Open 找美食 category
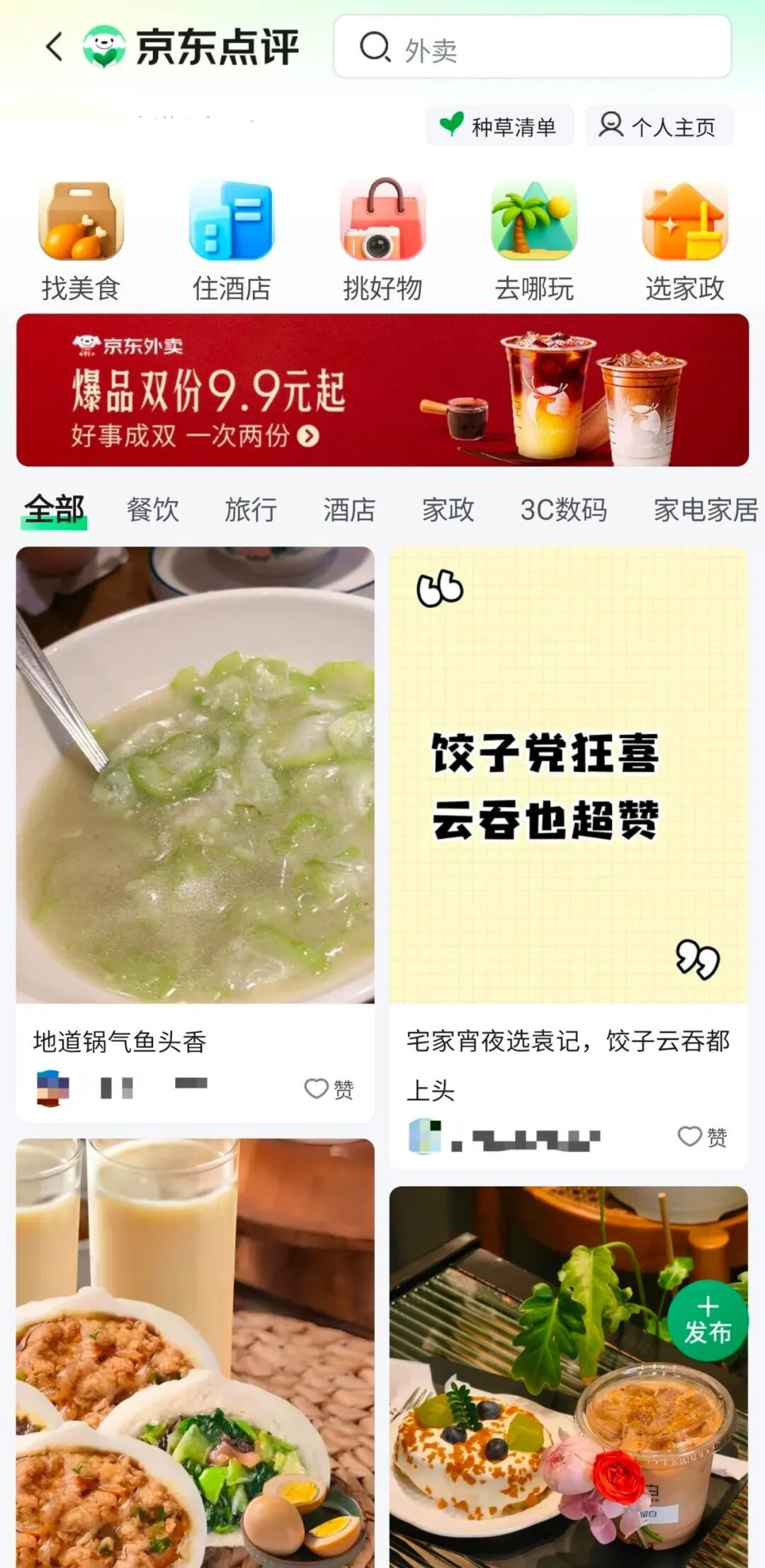Viewport: 765px width, 1568px height. (81, 241)
